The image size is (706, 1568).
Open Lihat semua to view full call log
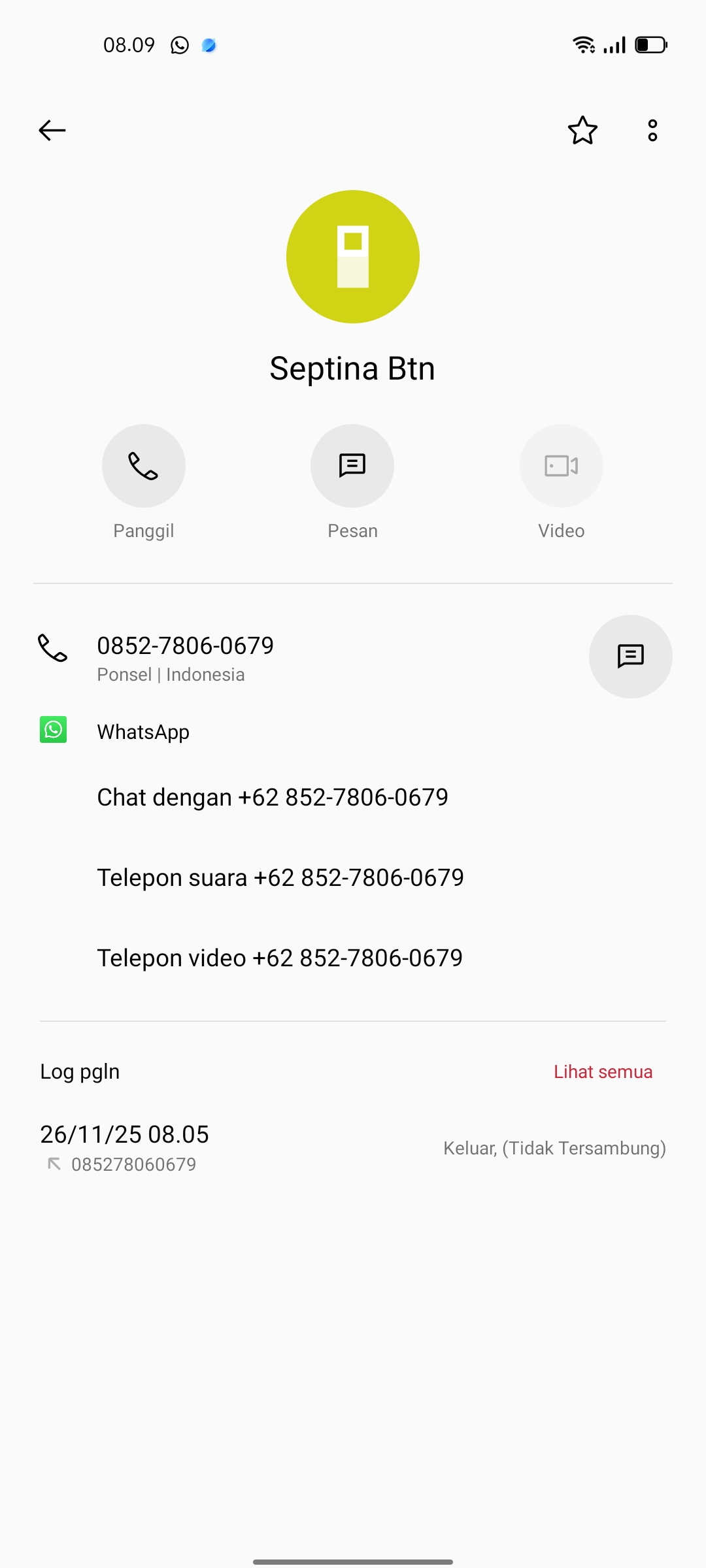click(x=603, y=1071)
